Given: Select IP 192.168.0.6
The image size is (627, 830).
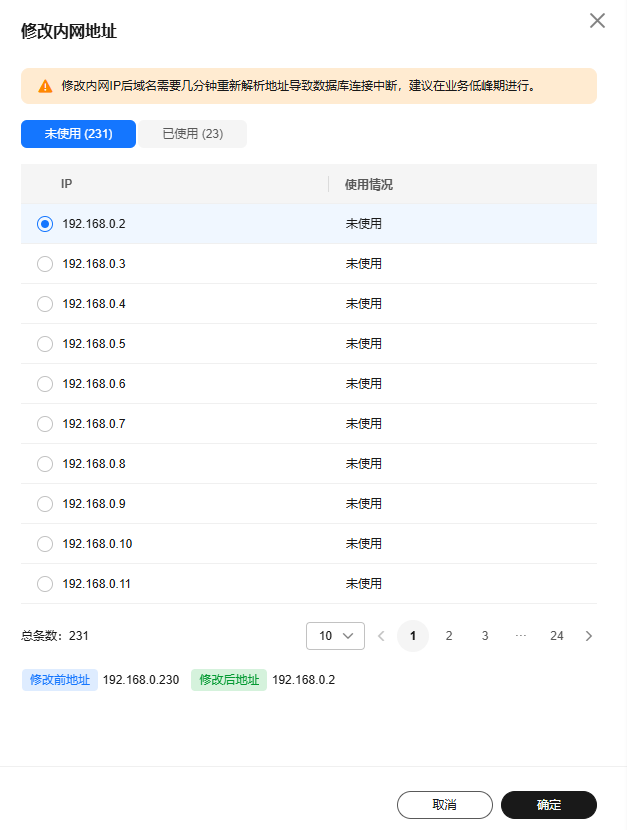Looking at the screenshot, I should [x=45, y=384].
